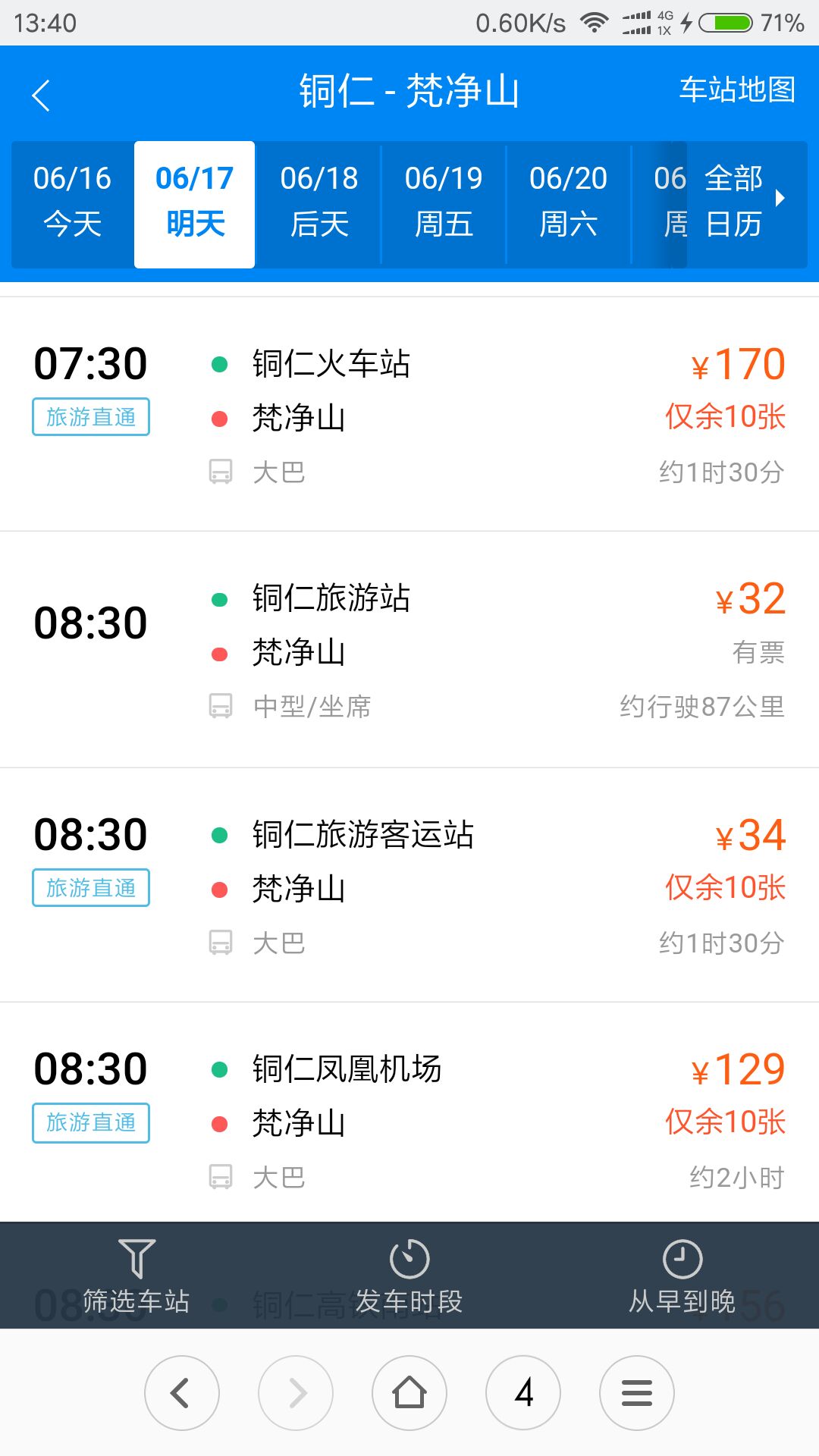The width and height of the screenshot is (819, 1456).
Task: Switch to the 06/18 后天 date
Action: (x=319, y=202)
